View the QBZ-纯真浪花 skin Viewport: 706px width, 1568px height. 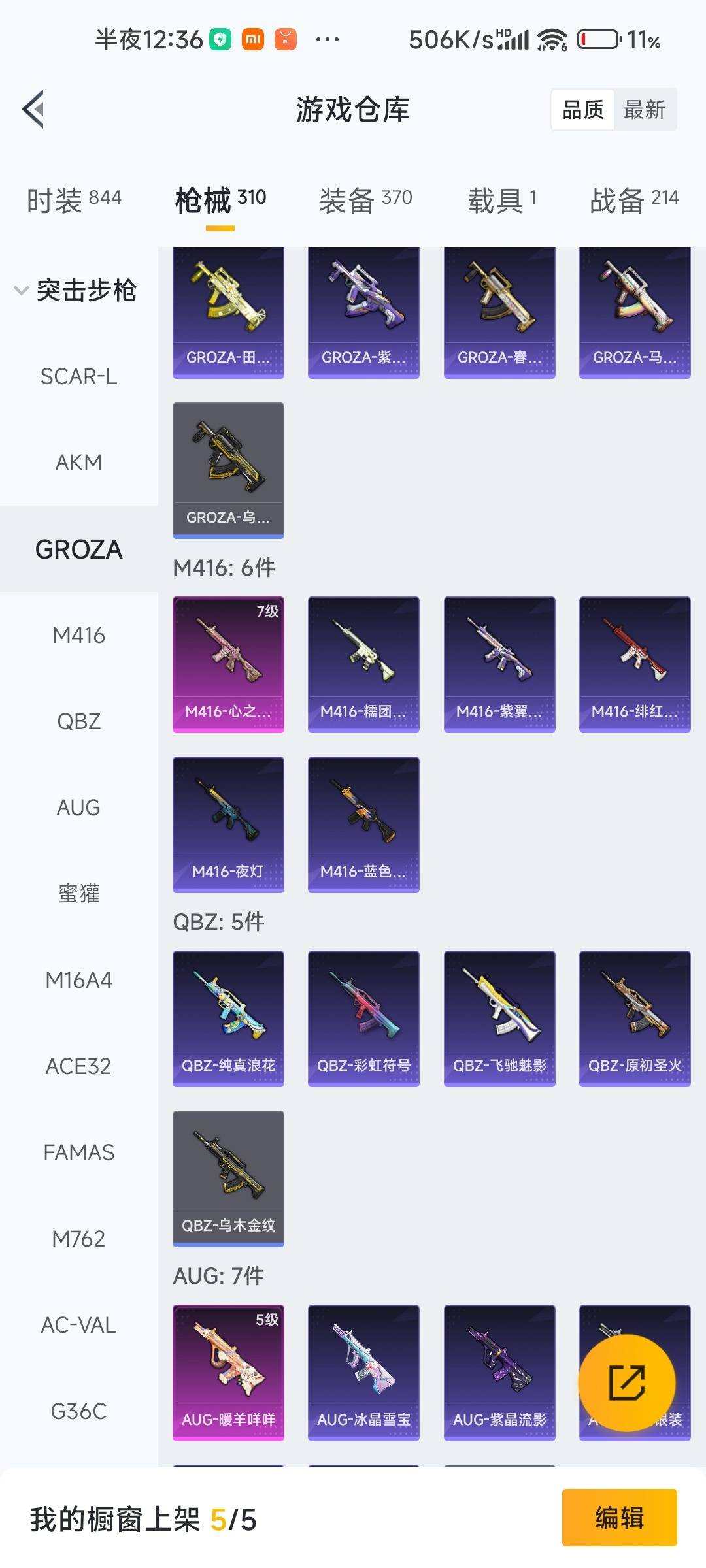(x=228, y=1018)
